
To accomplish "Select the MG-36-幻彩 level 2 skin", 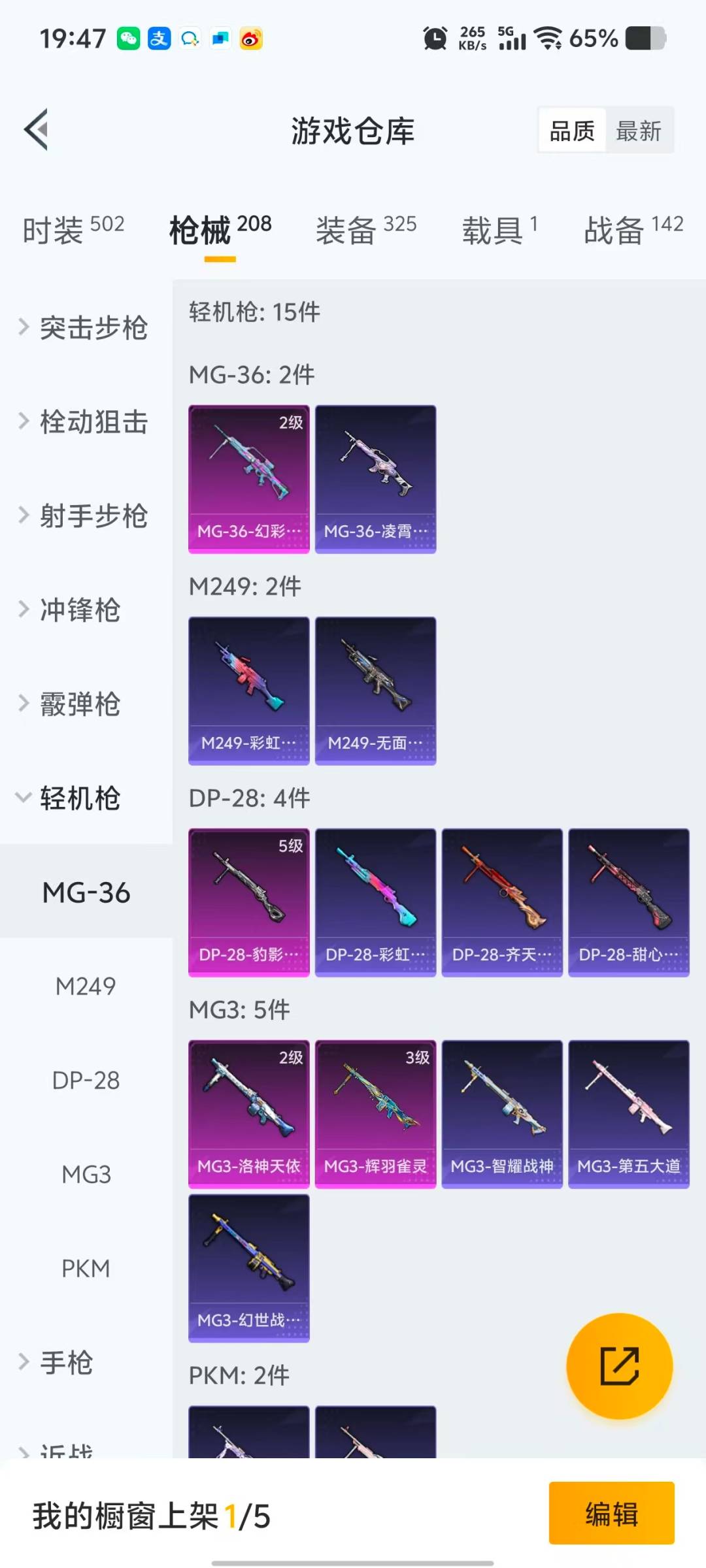I will 248,477.
